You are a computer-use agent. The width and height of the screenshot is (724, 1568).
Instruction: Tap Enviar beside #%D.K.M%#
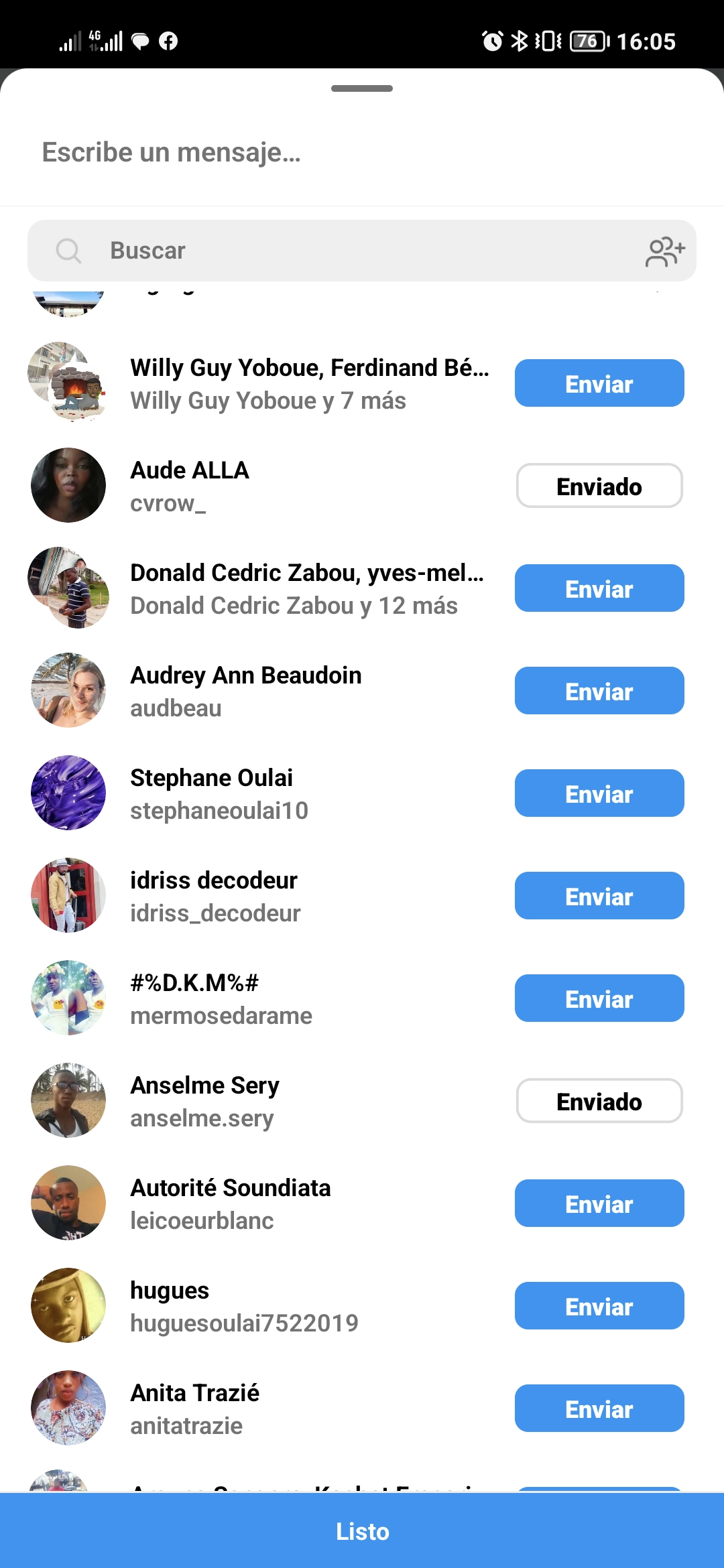[599, 998]
